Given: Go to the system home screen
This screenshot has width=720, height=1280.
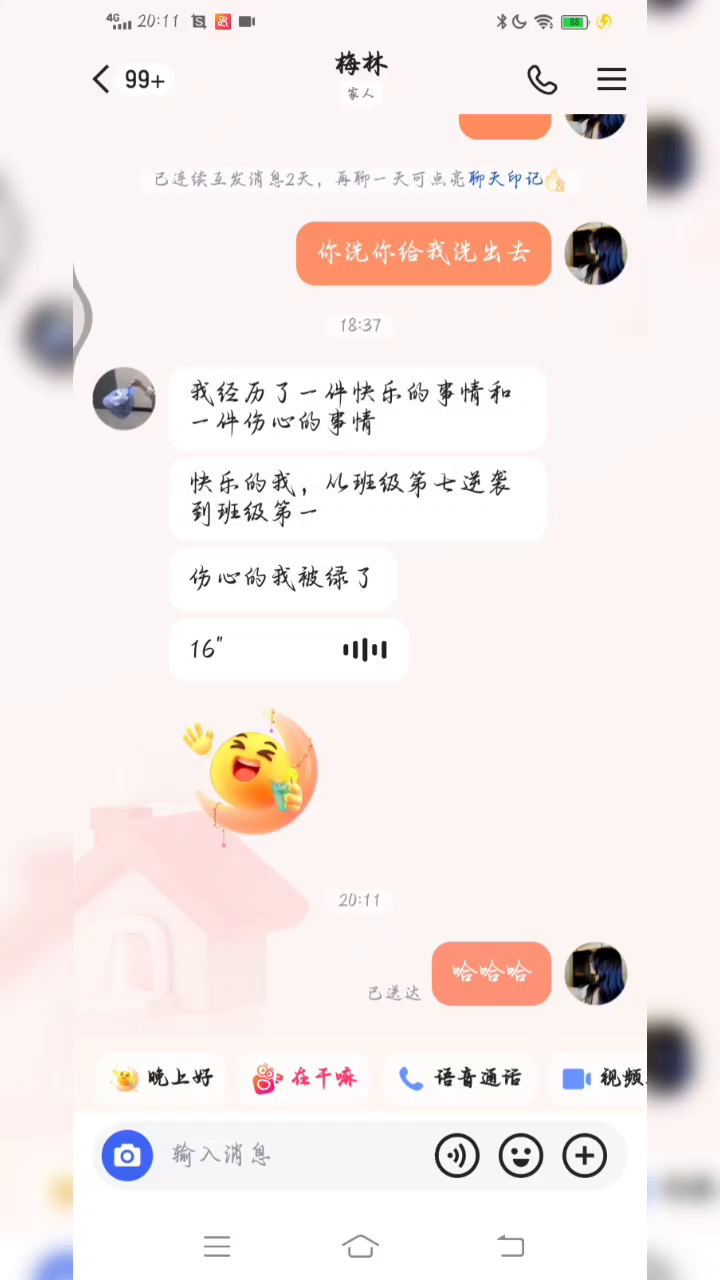Looking at the screenshot, I should tap(360, 1246).
